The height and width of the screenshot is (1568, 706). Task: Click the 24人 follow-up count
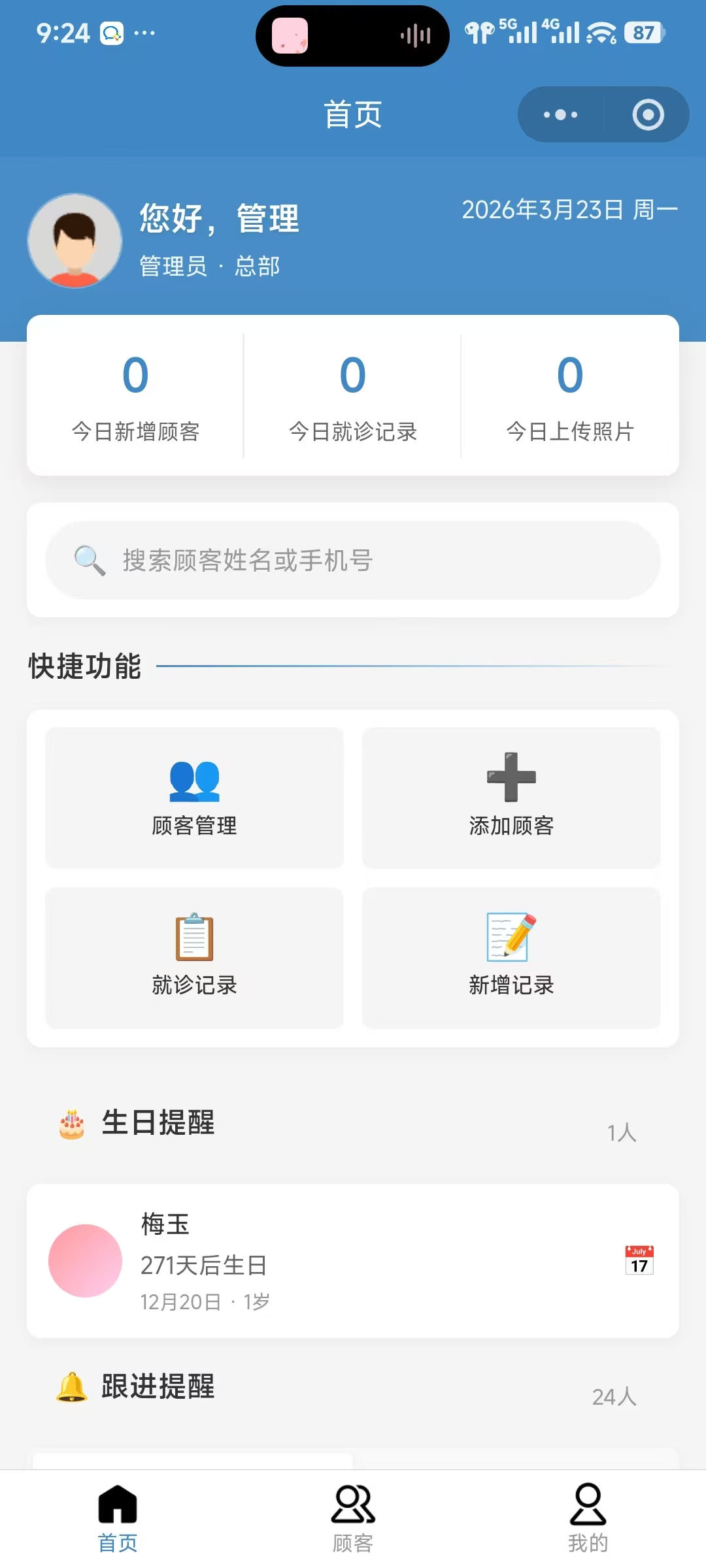(x=616, y=1397)
